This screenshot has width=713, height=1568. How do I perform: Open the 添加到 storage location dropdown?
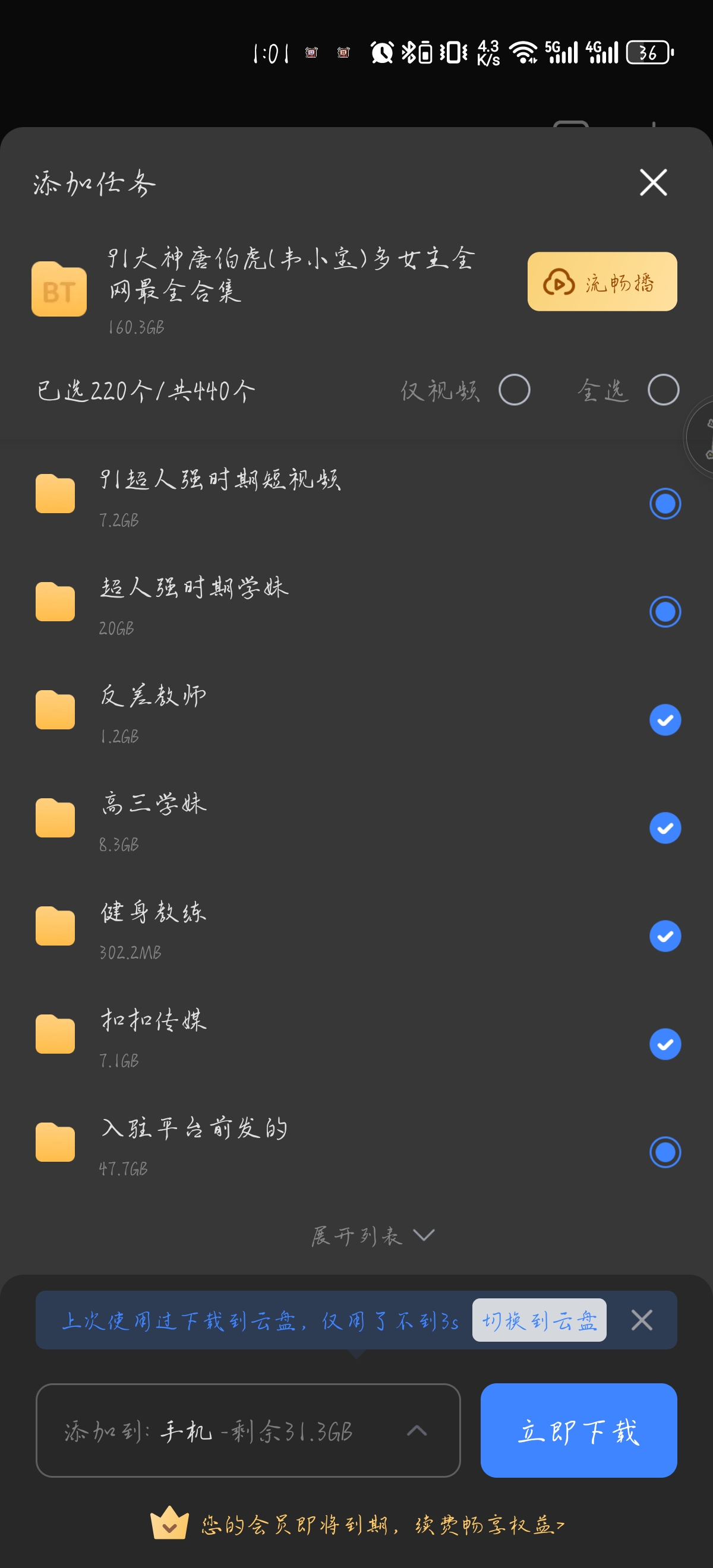[248, 1430]
